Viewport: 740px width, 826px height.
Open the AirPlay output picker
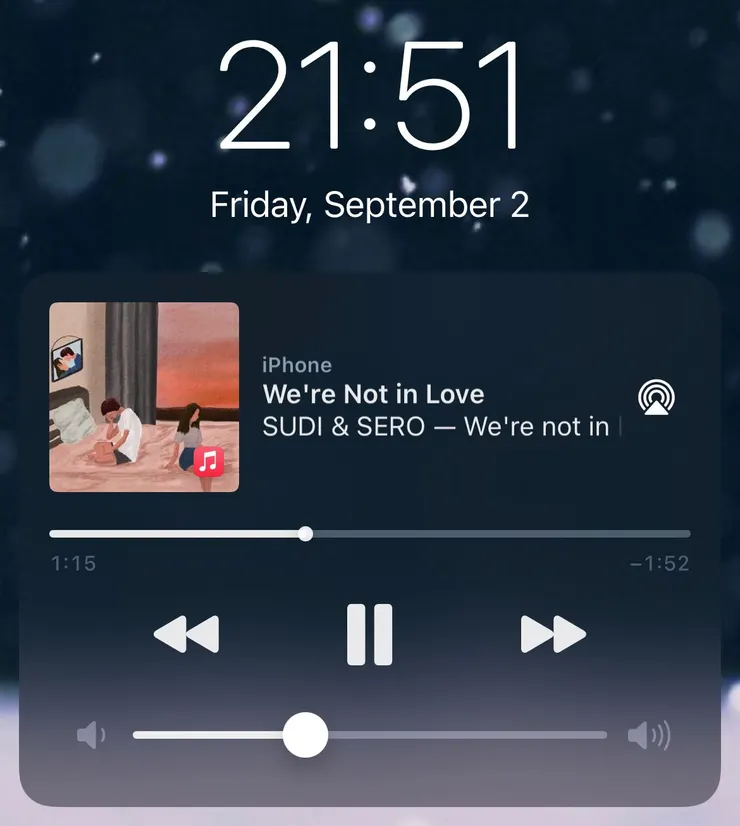click(x=656, y=397)
